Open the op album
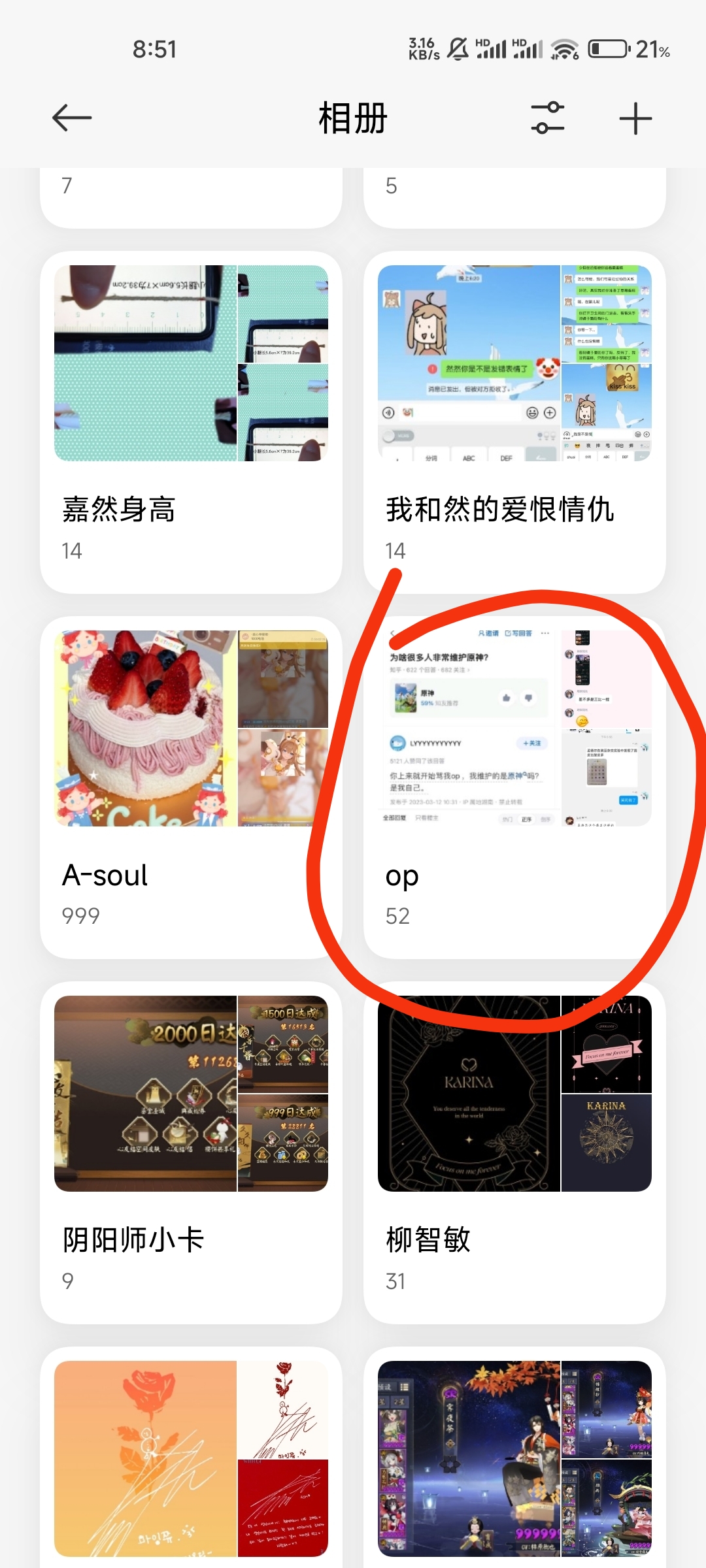This screenshot has width=706, height=1568. 514,787
